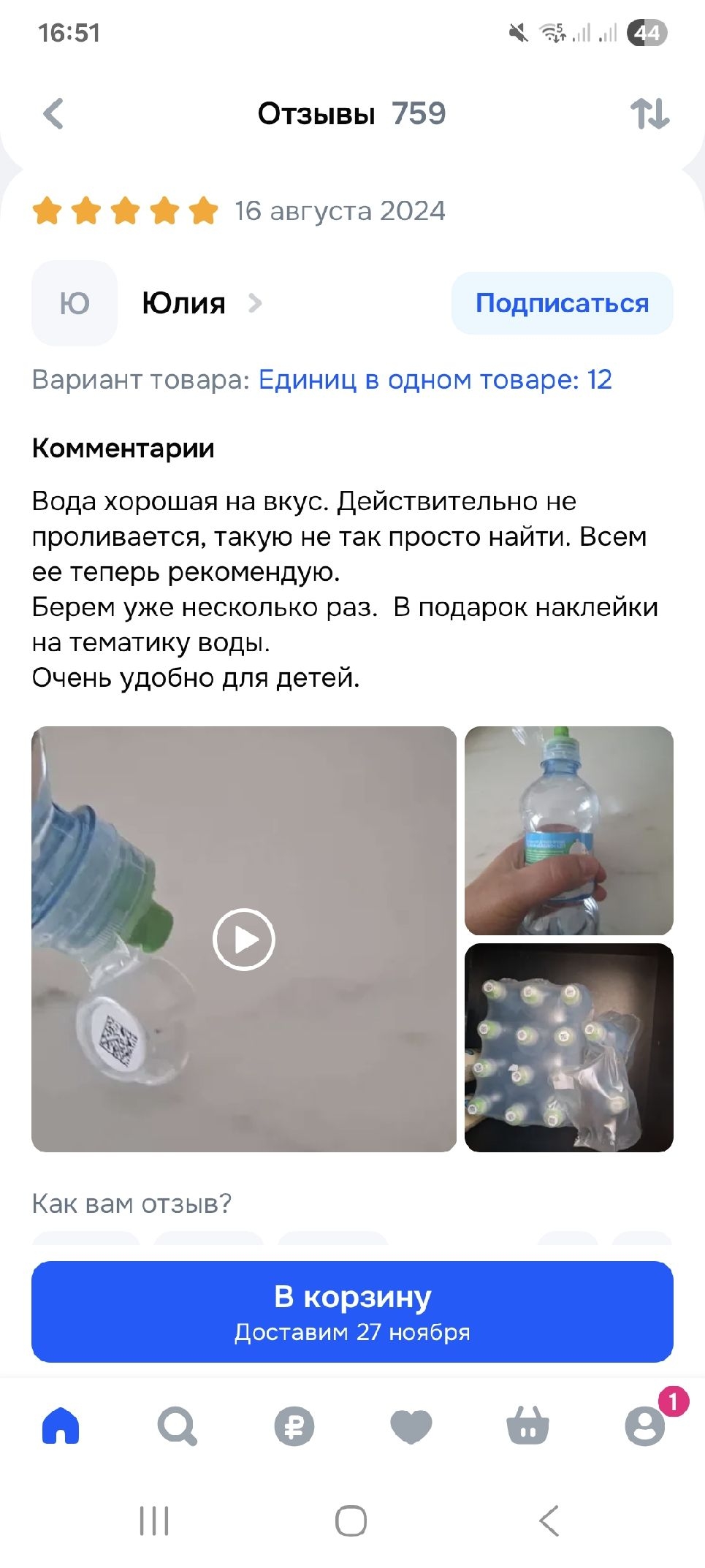Open the ruble coin tab

[x=294, y=1426]
